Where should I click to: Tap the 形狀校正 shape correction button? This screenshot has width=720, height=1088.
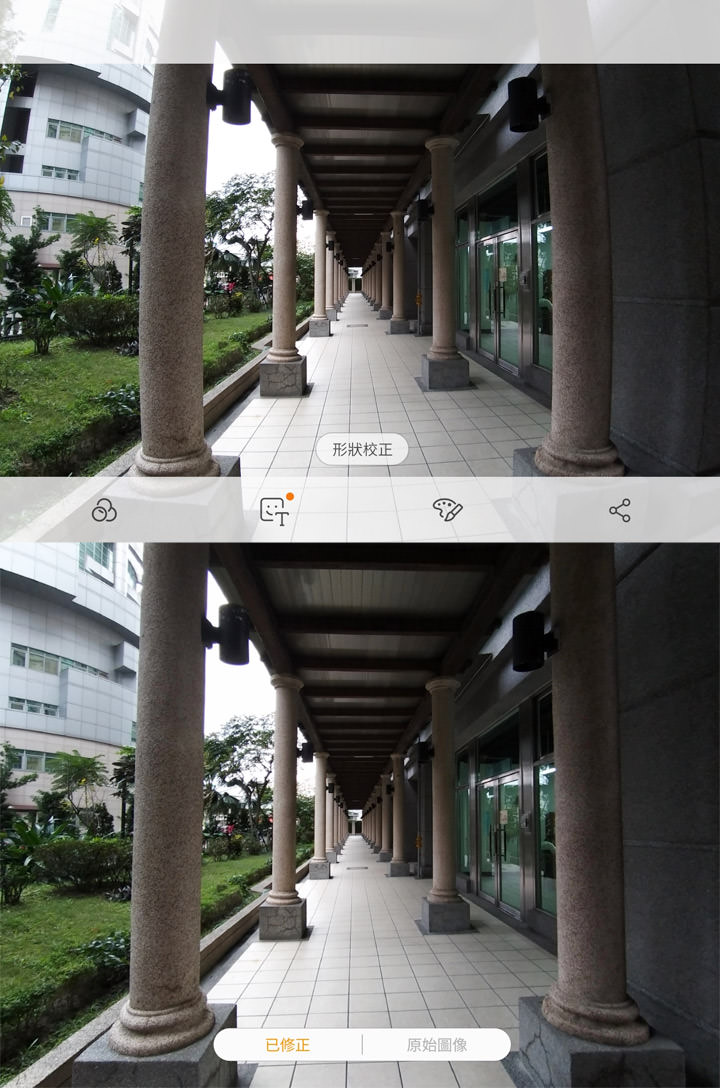[x=362, y=449]
